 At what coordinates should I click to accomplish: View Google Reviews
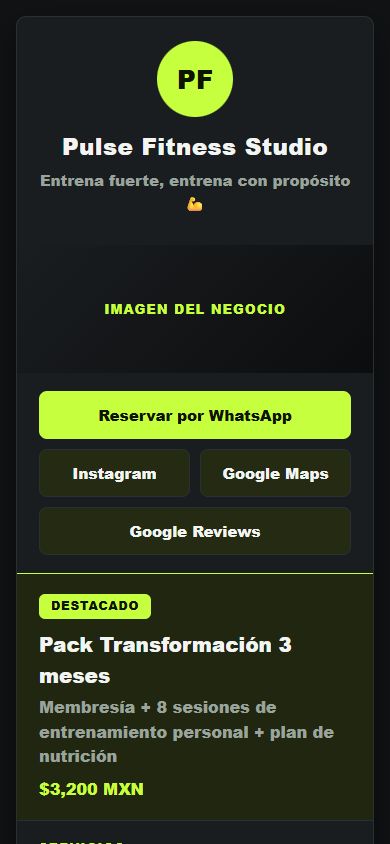(195, 531)
